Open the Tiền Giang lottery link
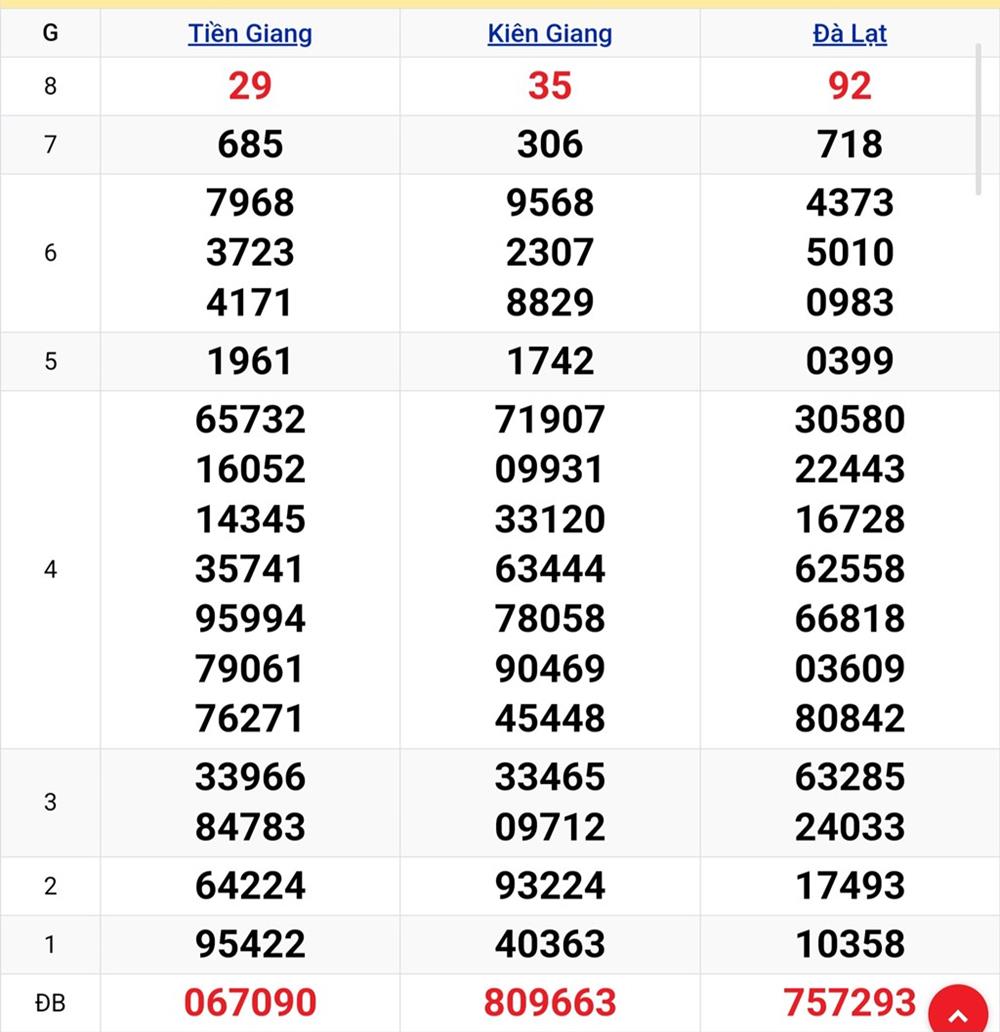This screenshot has width=1000, height=1032. (250, 34)
